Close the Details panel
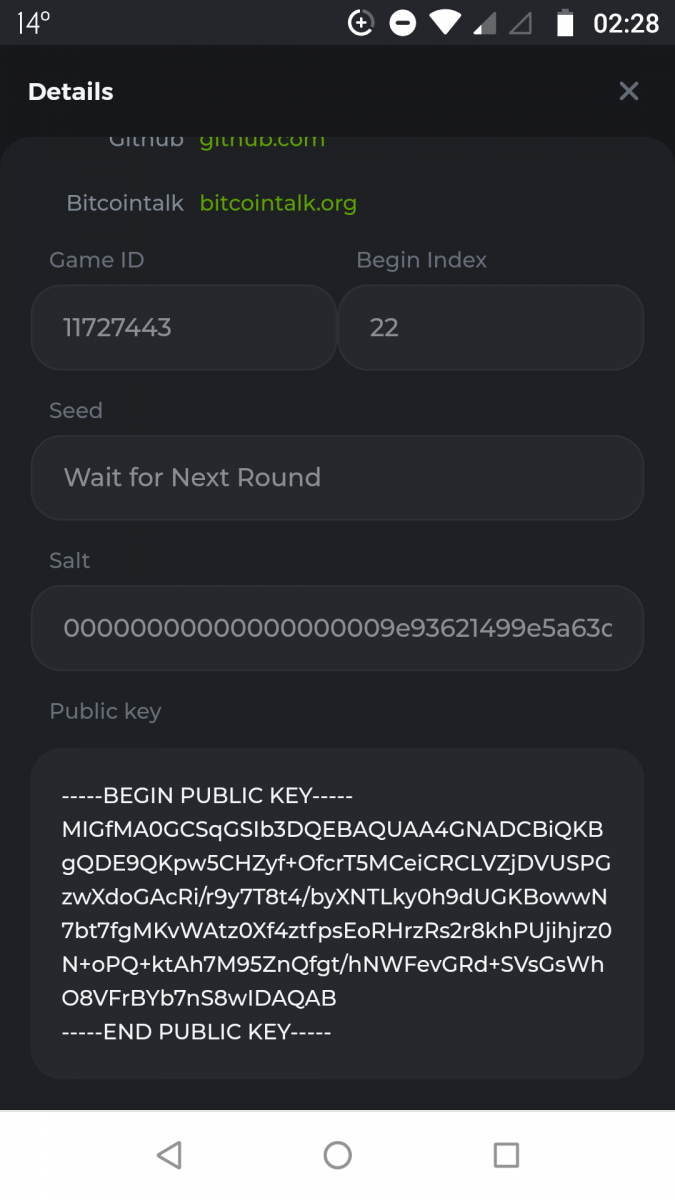The image size is (675, 1200). [x=628, y=92]
